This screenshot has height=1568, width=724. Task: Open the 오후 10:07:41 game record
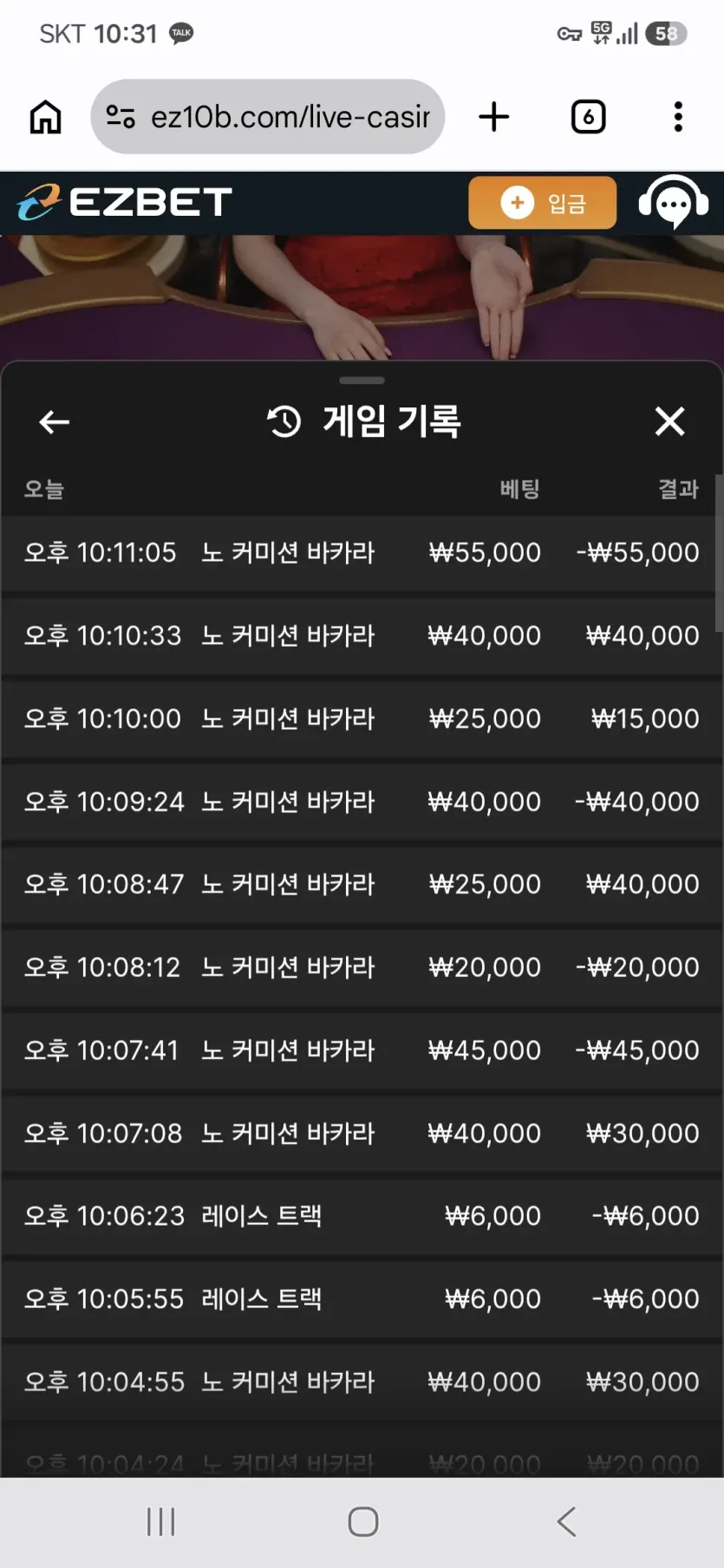click(x=362, y=1051)
